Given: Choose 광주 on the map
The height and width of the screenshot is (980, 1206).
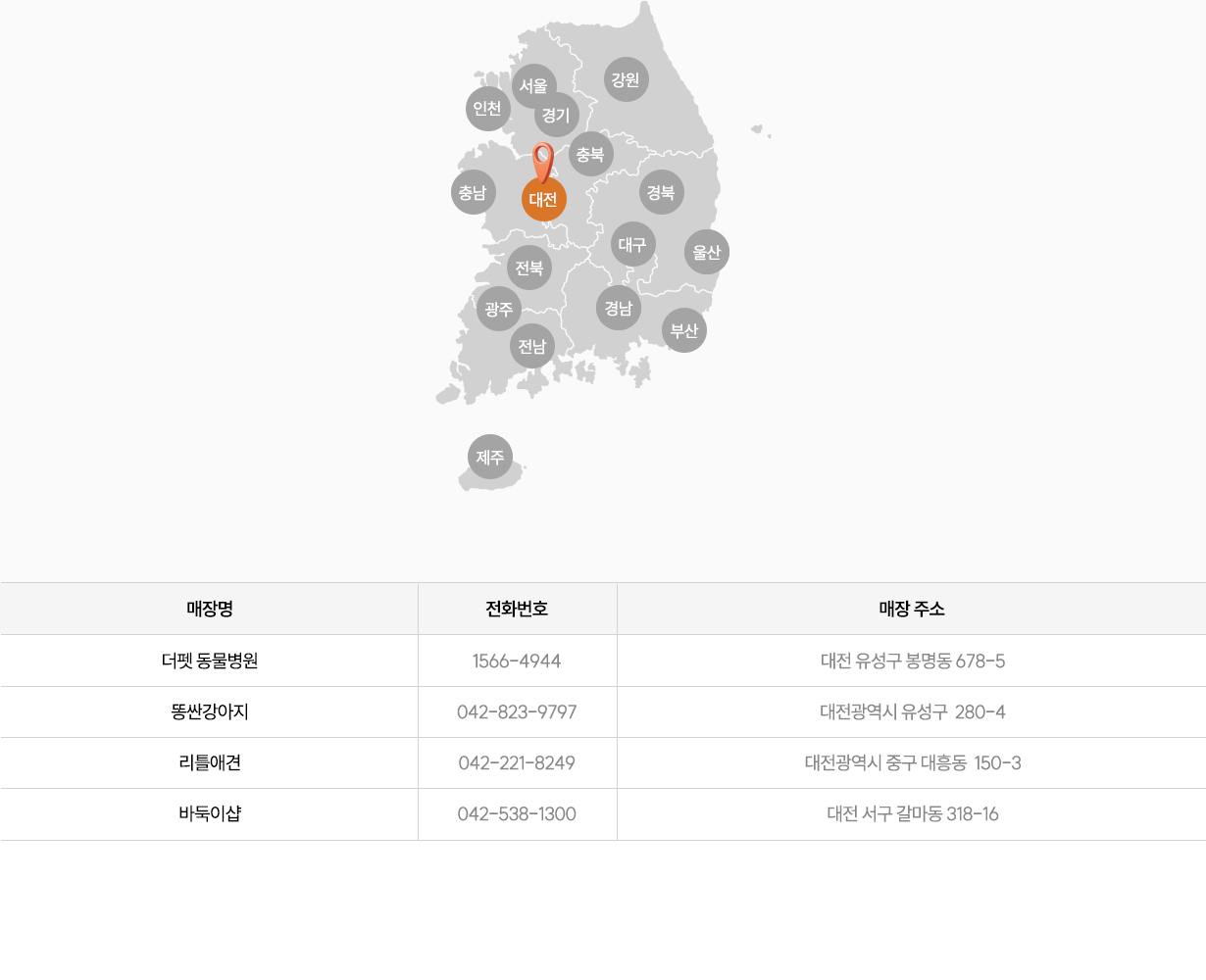Looking at the screenshot, I should [x=499, y=310].
